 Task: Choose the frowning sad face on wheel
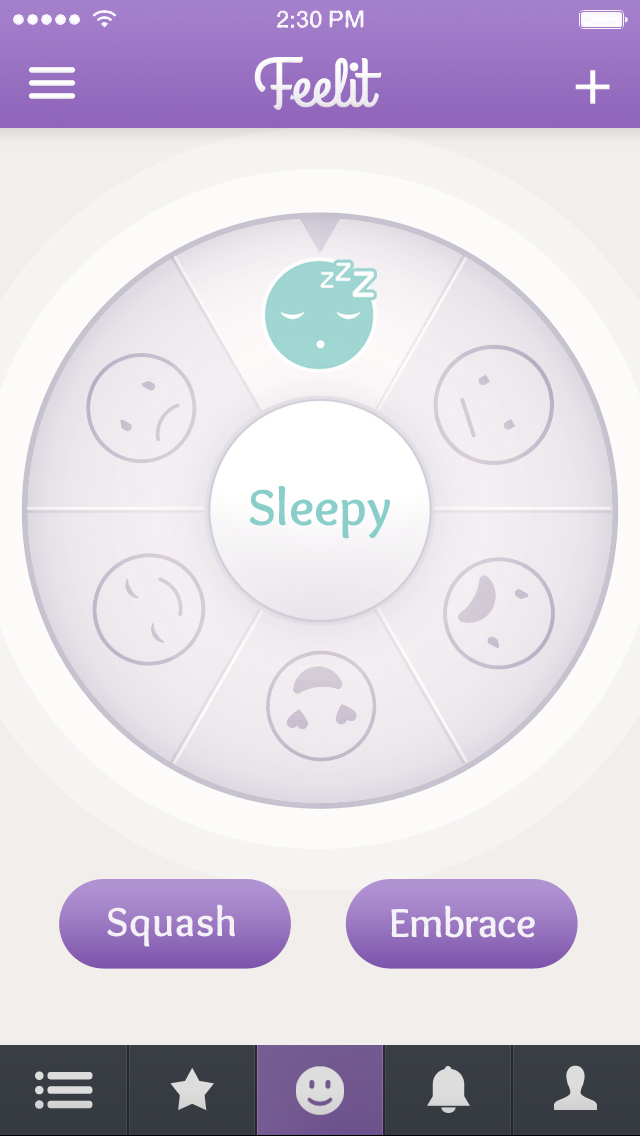pyautogui.click(x=141, y=408)
